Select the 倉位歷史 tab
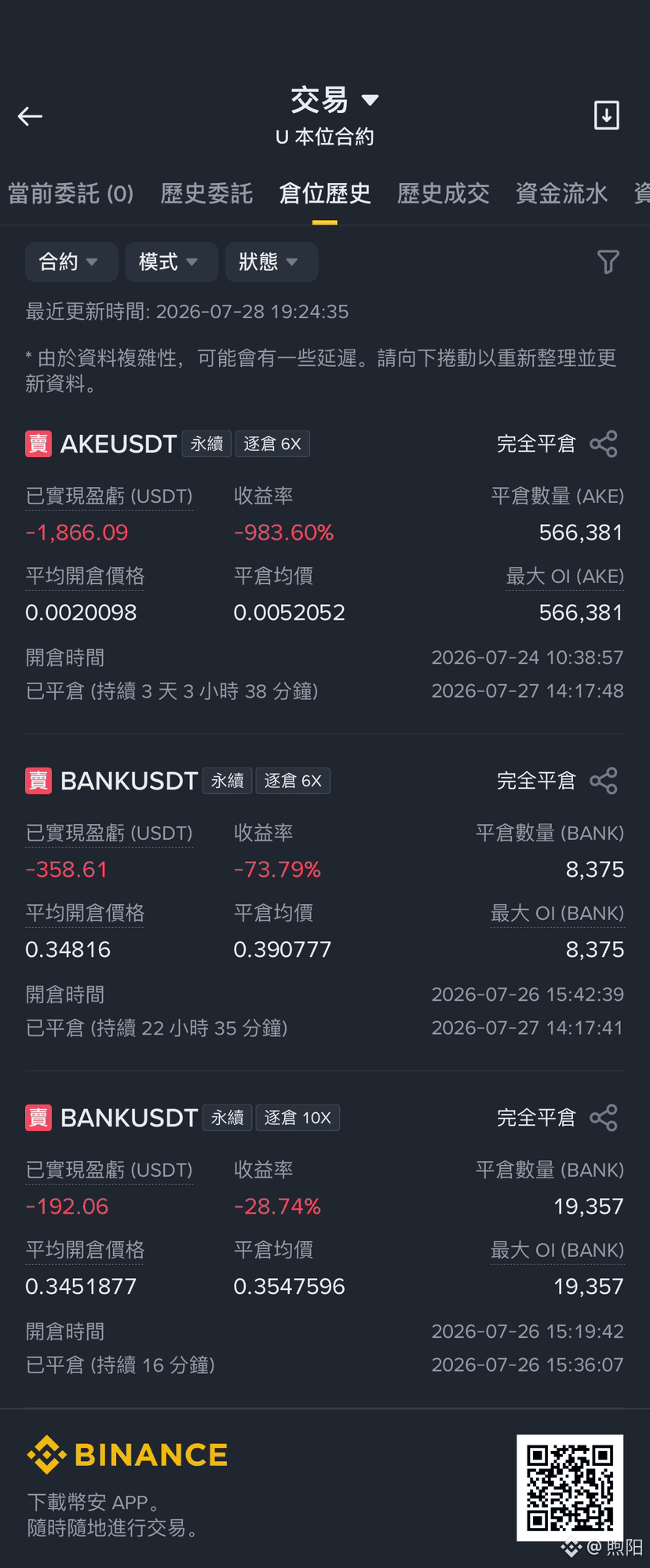 pyautogui.click(x=324, y=193)
